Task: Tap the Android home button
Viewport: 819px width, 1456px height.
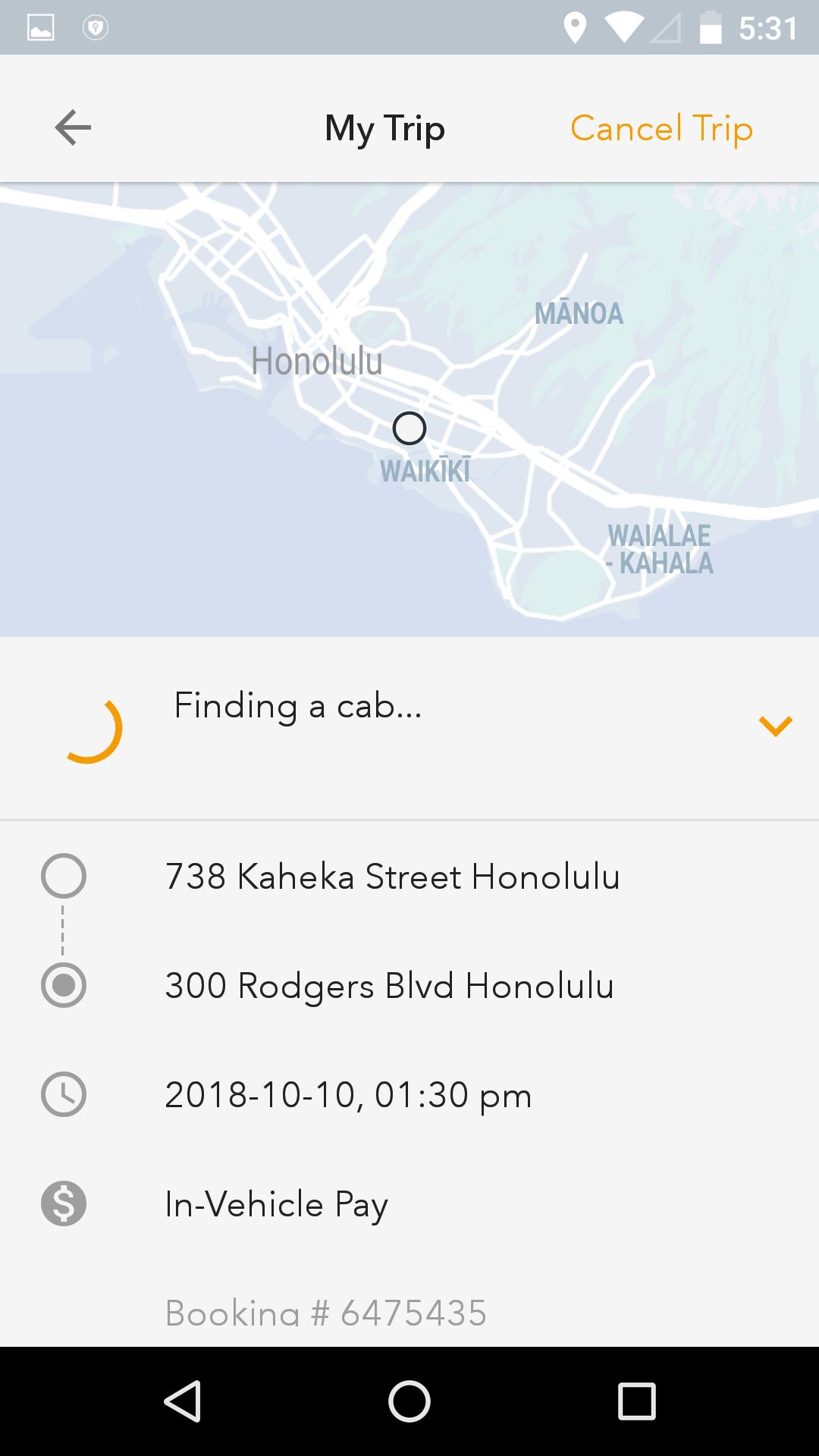Action: coord(409,1401)
